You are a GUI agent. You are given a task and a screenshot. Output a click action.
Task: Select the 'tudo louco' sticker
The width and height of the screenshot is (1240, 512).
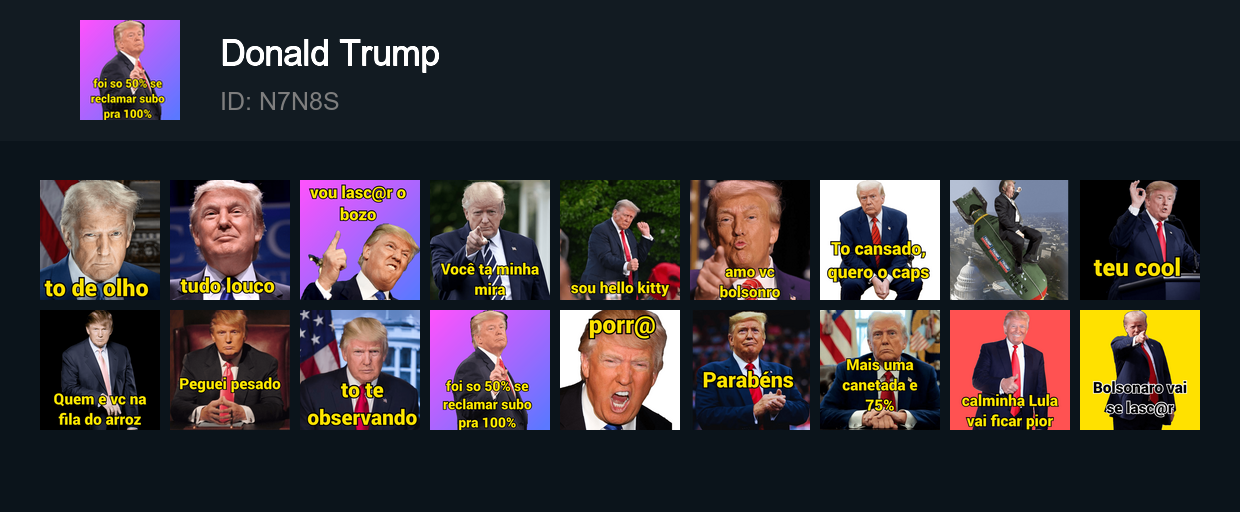[x=230, y=240]
